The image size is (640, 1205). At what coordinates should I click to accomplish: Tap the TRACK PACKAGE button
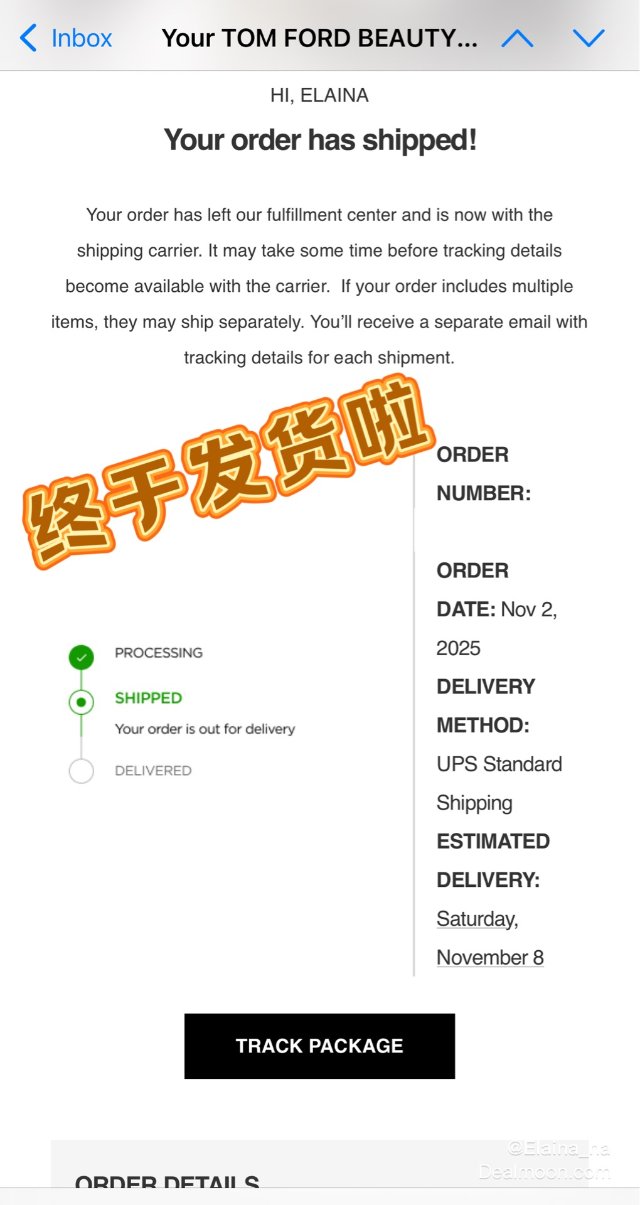[x=319, y=1046]
